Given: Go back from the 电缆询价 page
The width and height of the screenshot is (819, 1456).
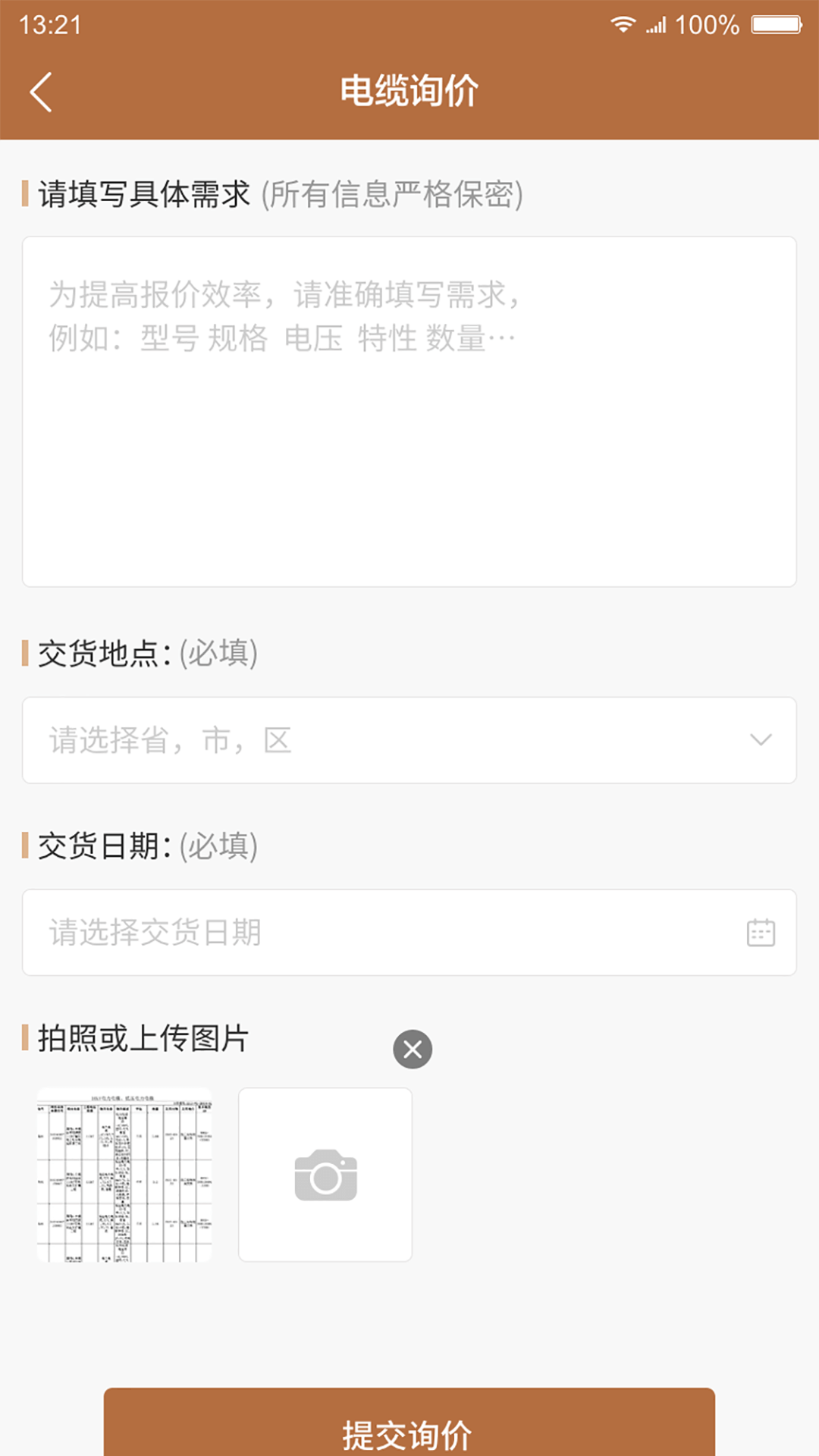Looking at the screenshot, I should coord(41,93).
